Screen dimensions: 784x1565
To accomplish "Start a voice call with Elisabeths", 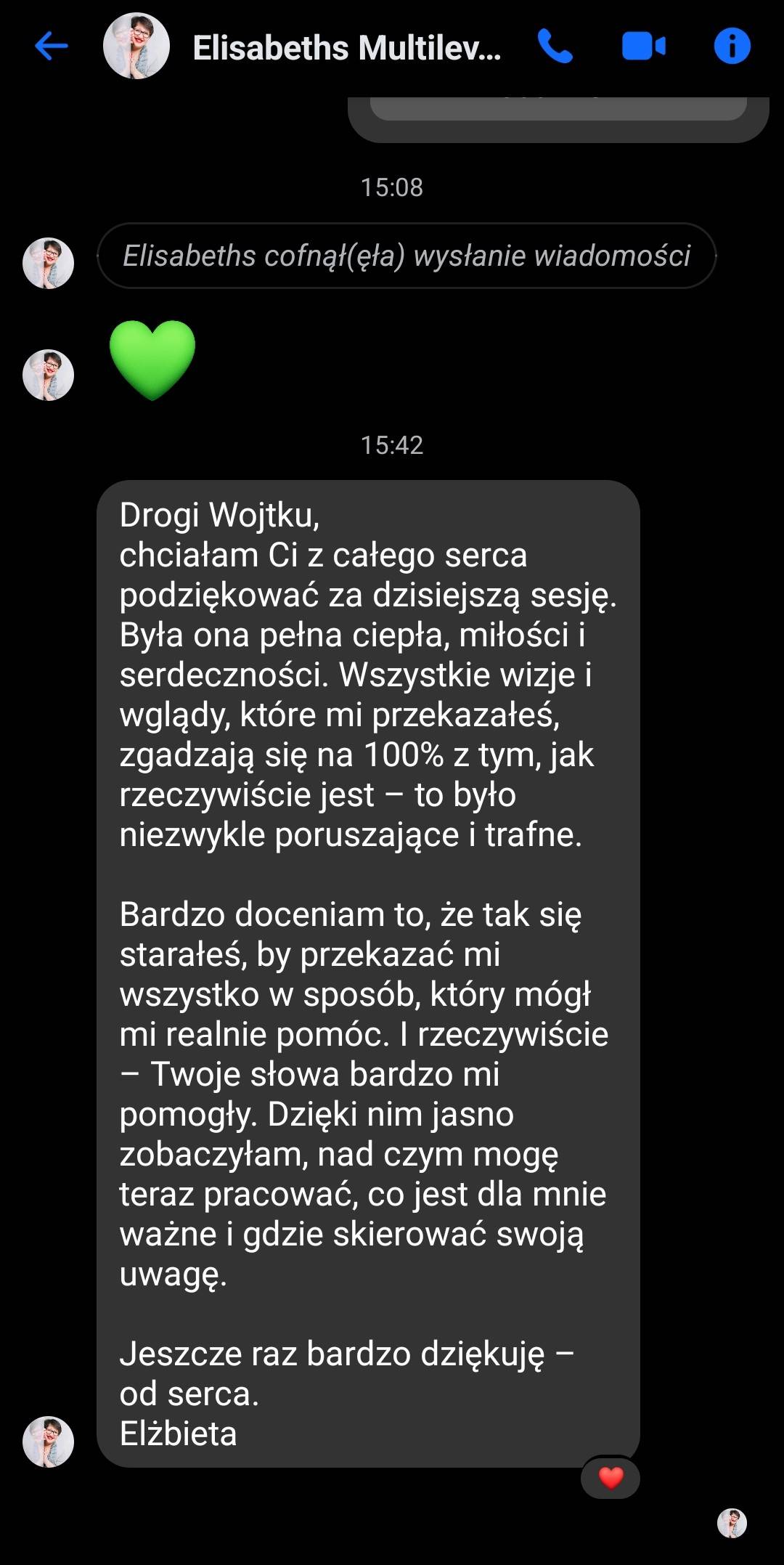I will 555,46.
